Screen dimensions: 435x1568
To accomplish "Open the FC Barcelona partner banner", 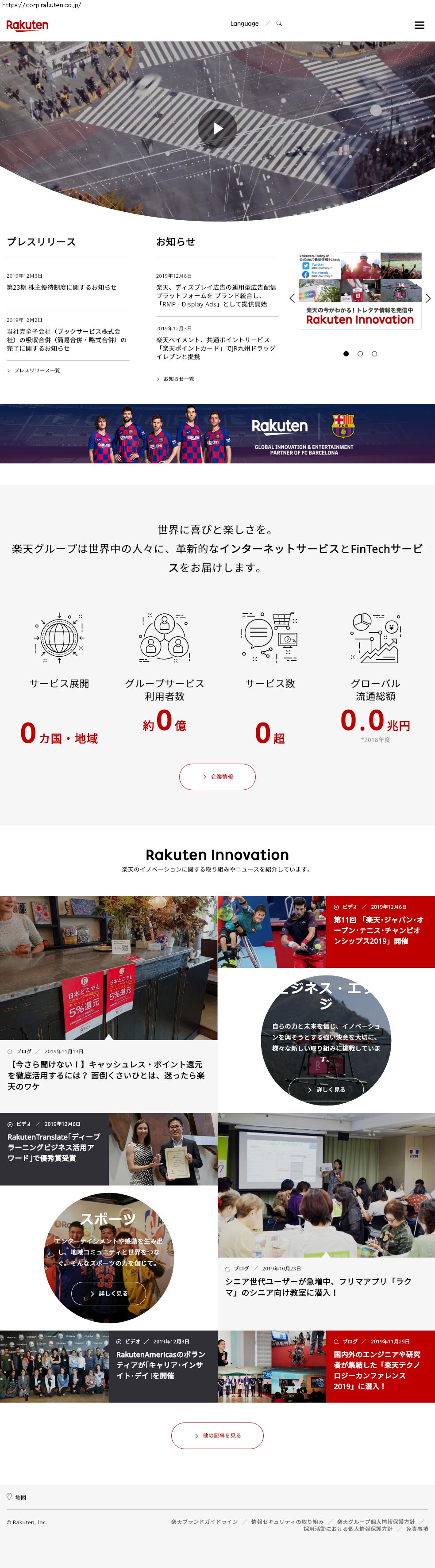I will [218, 433].
